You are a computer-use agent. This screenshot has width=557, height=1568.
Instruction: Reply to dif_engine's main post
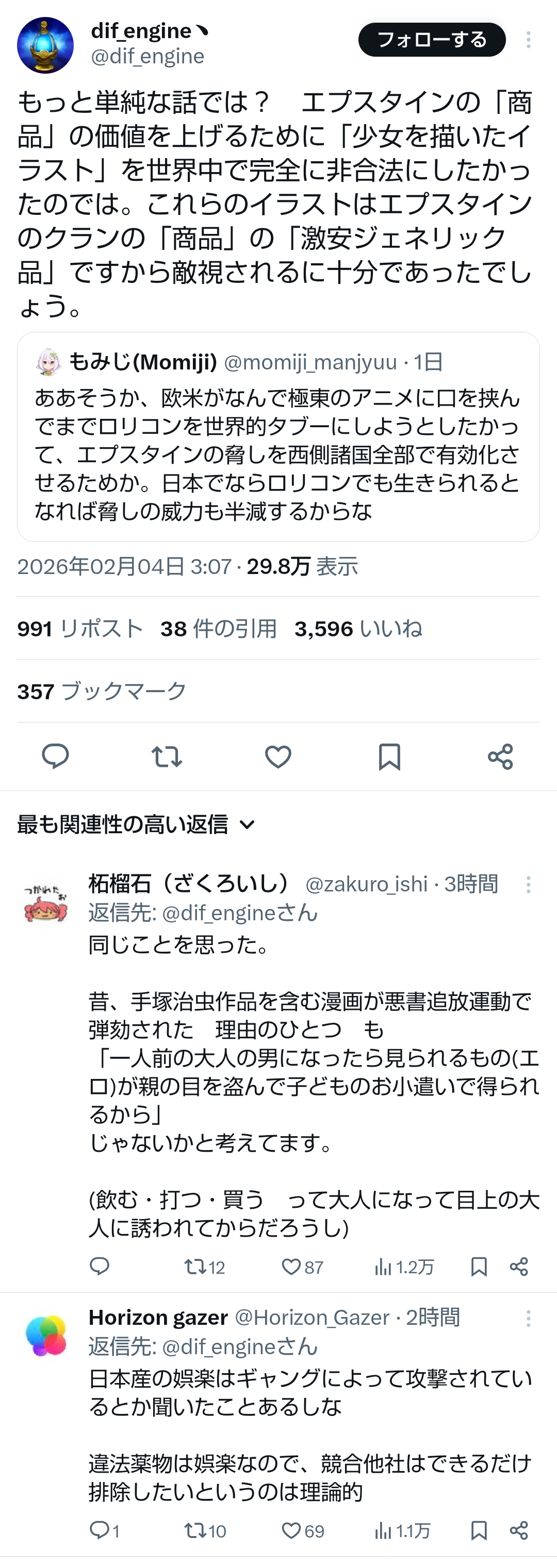(56, 756)
